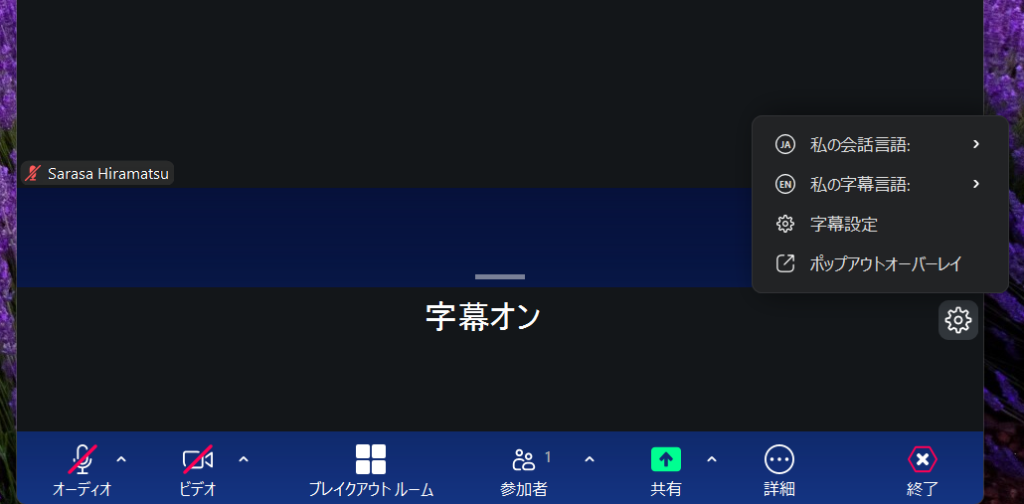Start screen sharing with 共有
This screenshot has height=504, width=1024.
[x=666, y=468]
